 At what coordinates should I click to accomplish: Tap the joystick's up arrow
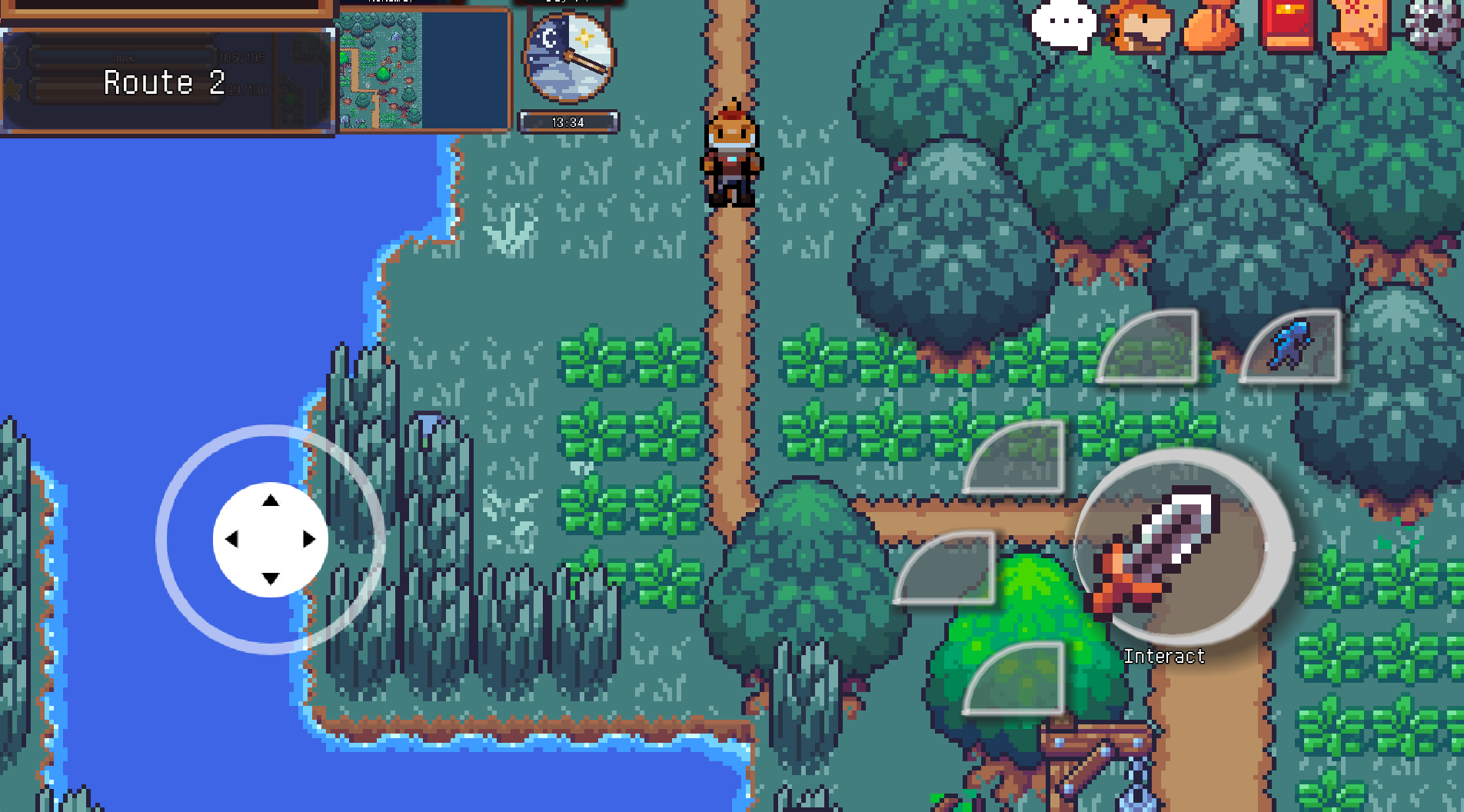tap(271, 501)
